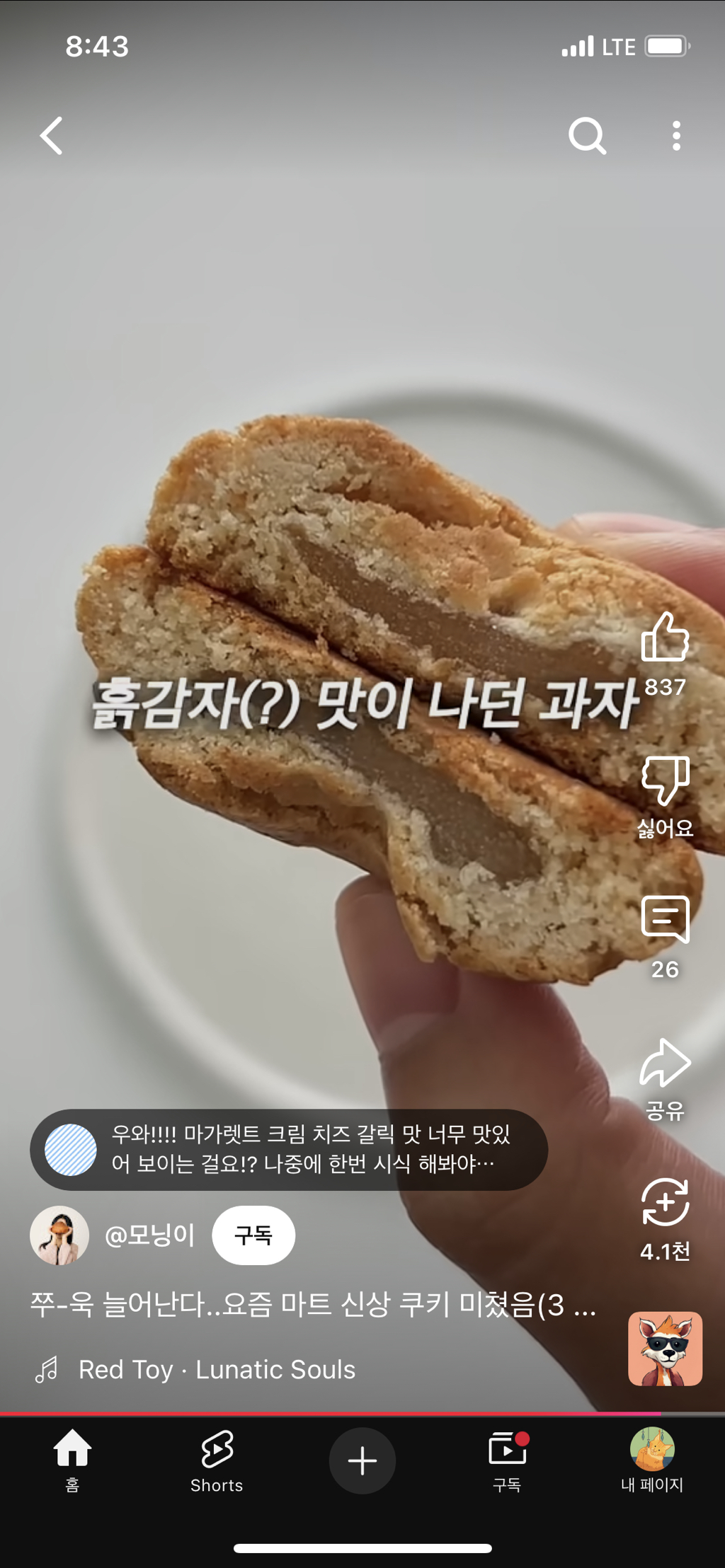725x1568 pixels.
Task: Open the comments with 26 replies
Action: (665, 921)
